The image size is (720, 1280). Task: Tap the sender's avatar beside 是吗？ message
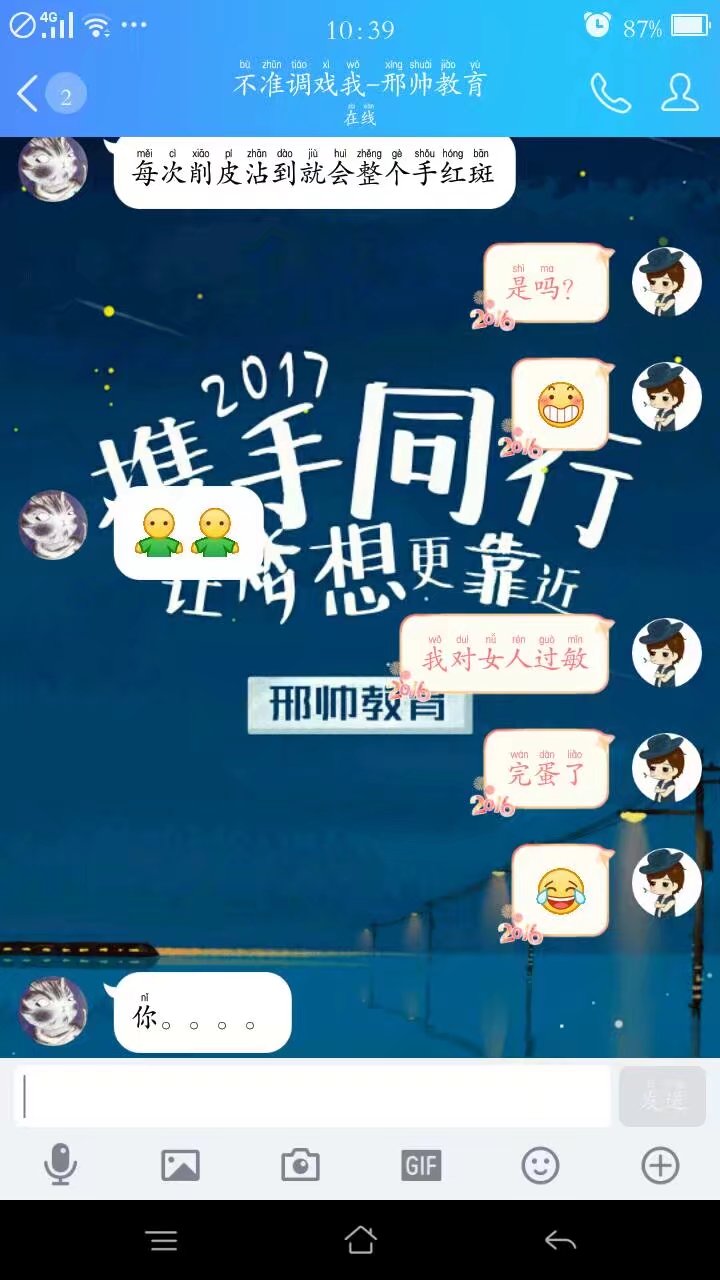click(x=666, y=282)
